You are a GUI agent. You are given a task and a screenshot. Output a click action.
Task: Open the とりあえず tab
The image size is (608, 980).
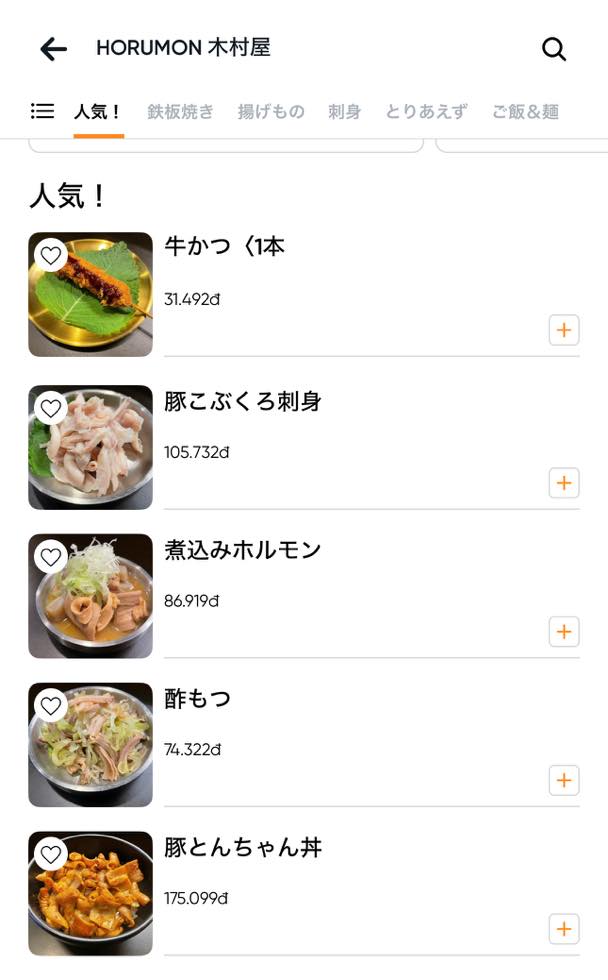coord(426,112)
